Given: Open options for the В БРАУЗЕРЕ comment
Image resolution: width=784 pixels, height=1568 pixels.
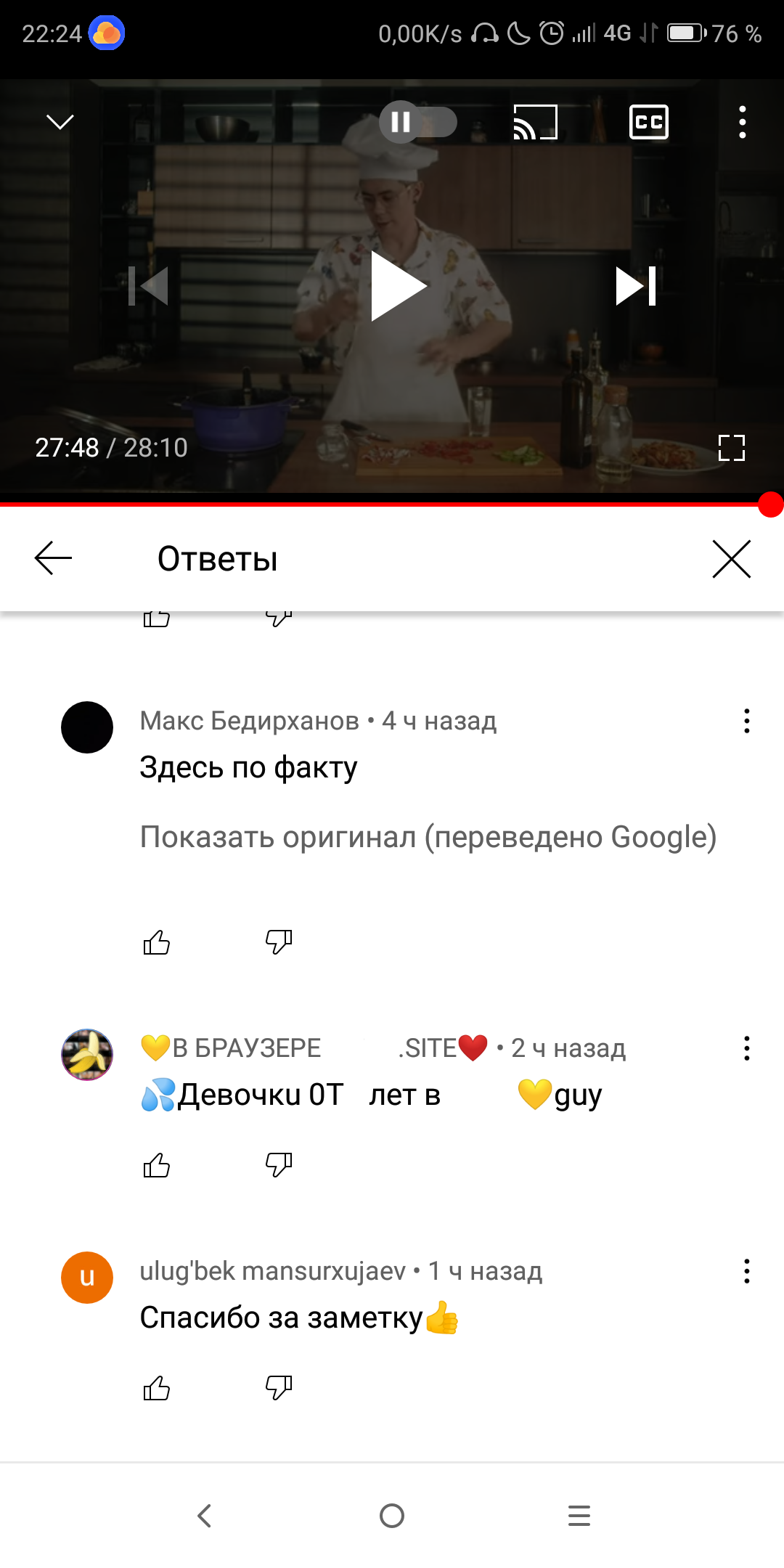Looking at the screenshot, I should [746, 1048].
